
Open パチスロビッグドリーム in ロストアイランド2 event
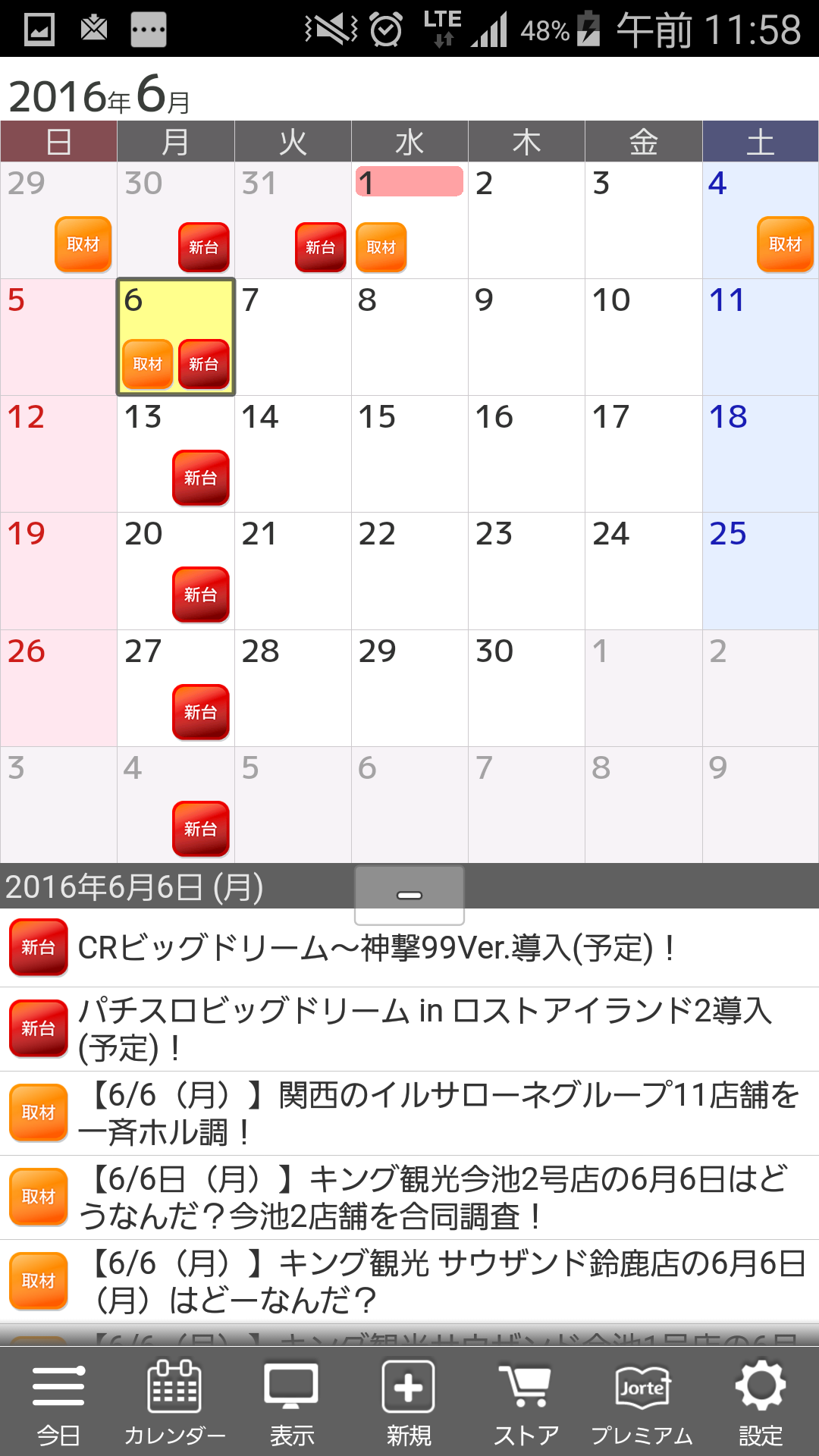(409, 1029)
